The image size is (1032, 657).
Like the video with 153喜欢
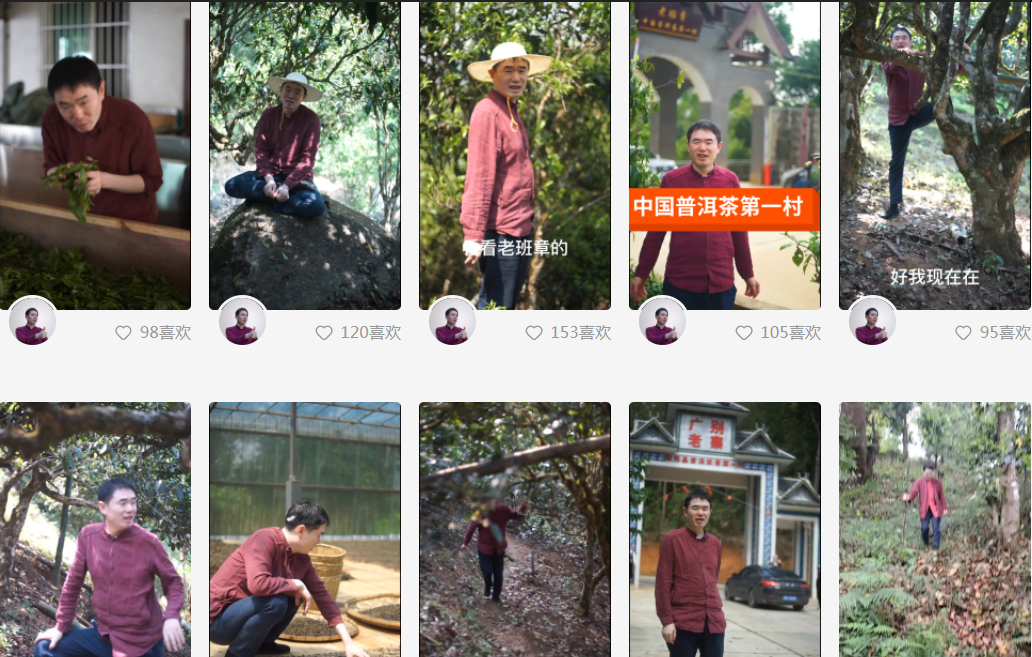(534, 333)
